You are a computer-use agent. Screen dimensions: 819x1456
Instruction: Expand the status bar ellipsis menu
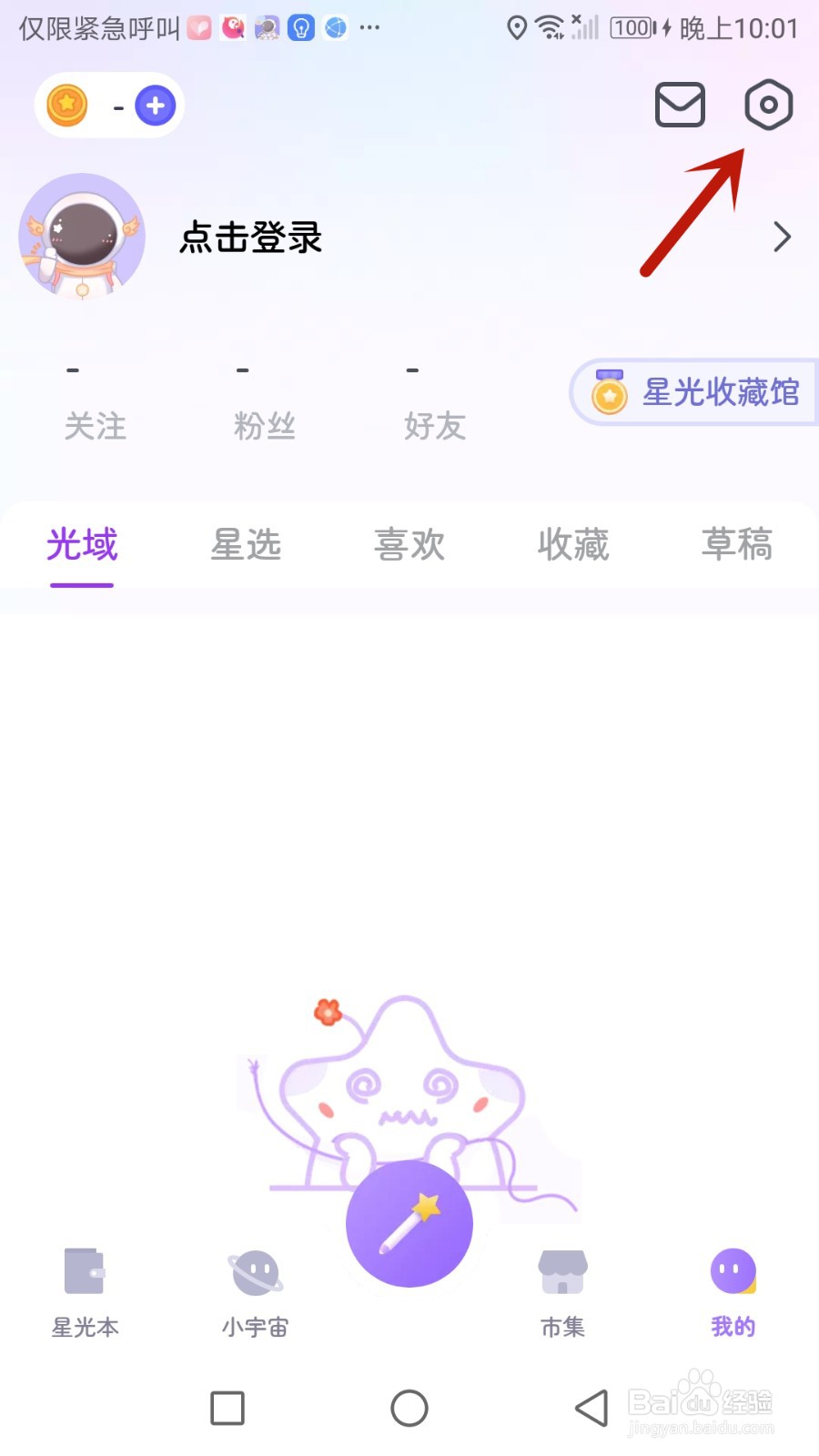point(369,28)
